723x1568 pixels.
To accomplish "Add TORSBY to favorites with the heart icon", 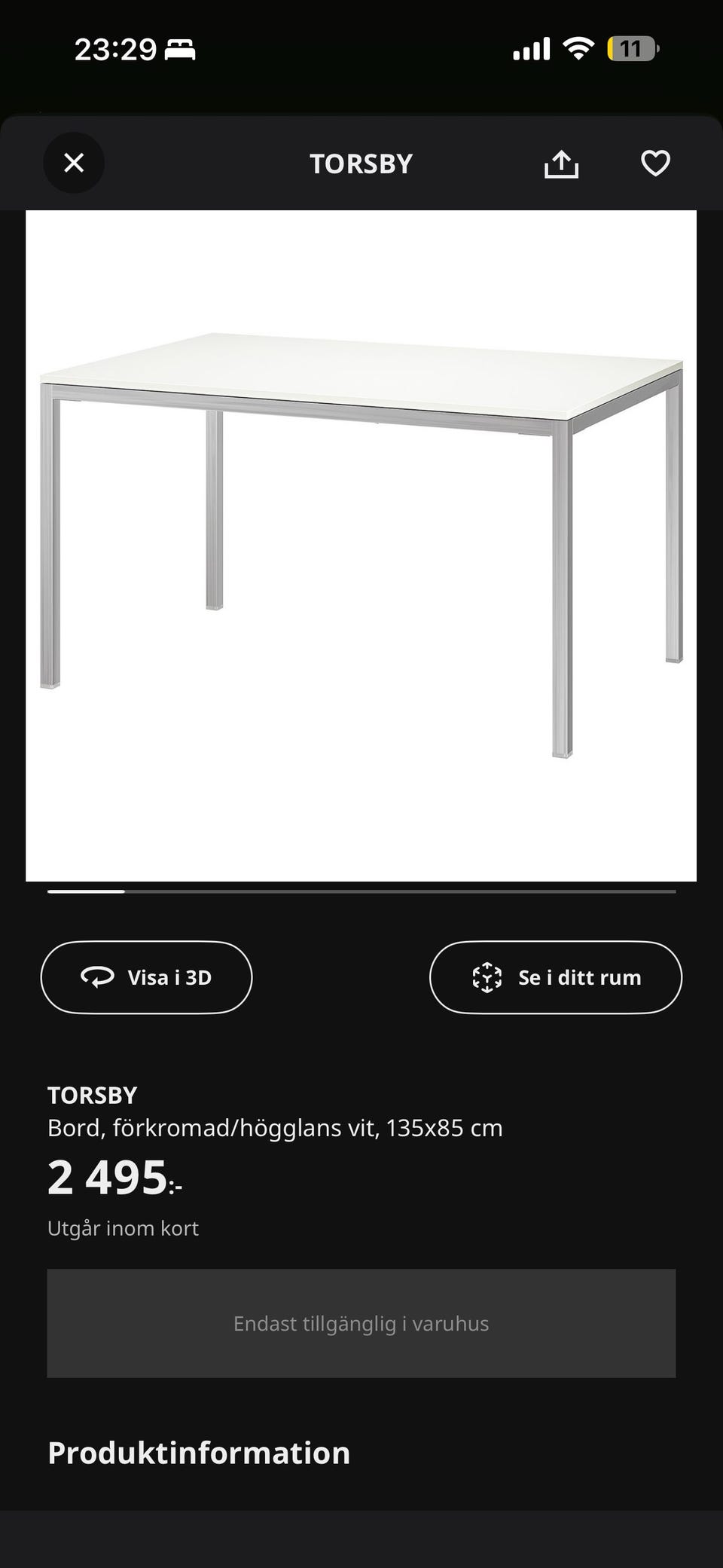I will 654,163.
